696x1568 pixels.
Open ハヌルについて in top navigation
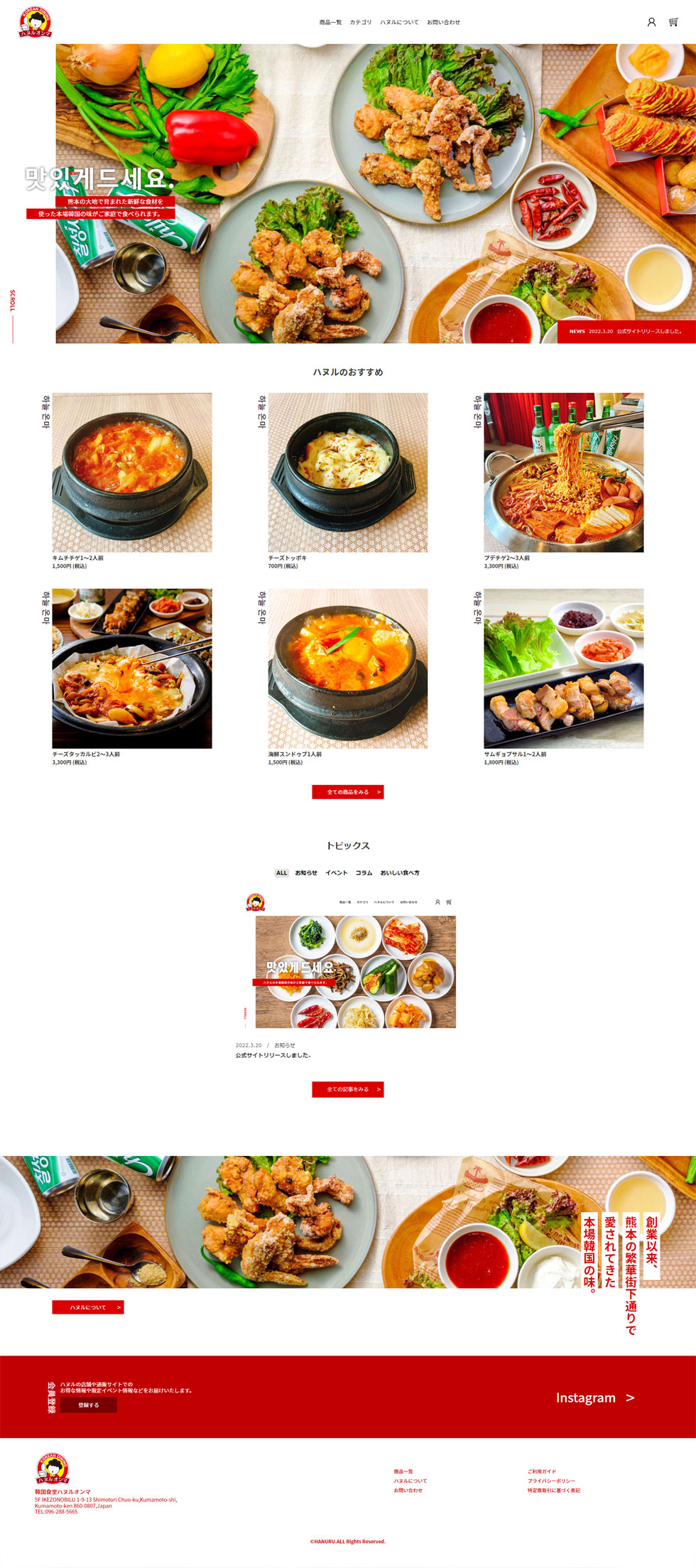pos(399,22)
